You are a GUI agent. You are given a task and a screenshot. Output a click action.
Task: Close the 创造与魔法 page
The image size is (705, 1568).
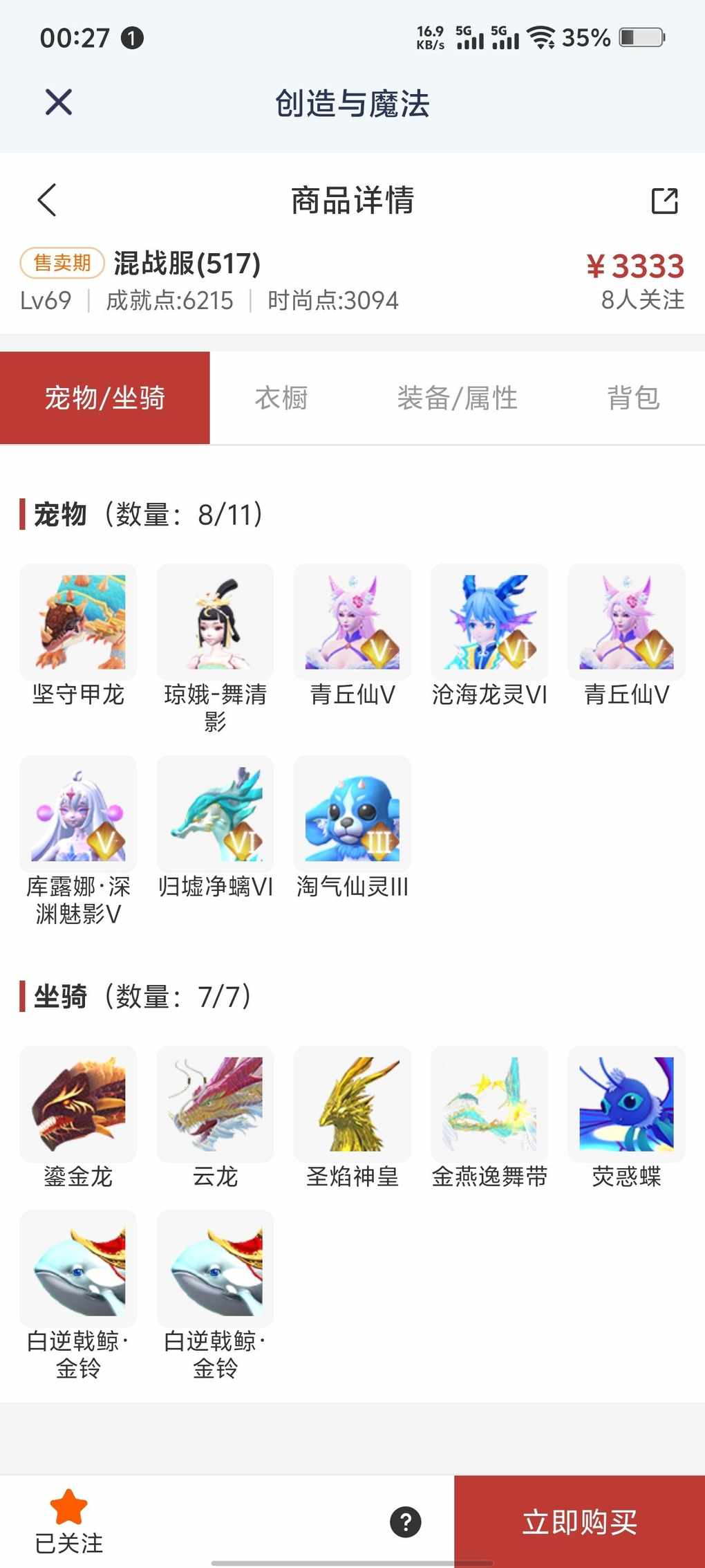tap(59, 102)
